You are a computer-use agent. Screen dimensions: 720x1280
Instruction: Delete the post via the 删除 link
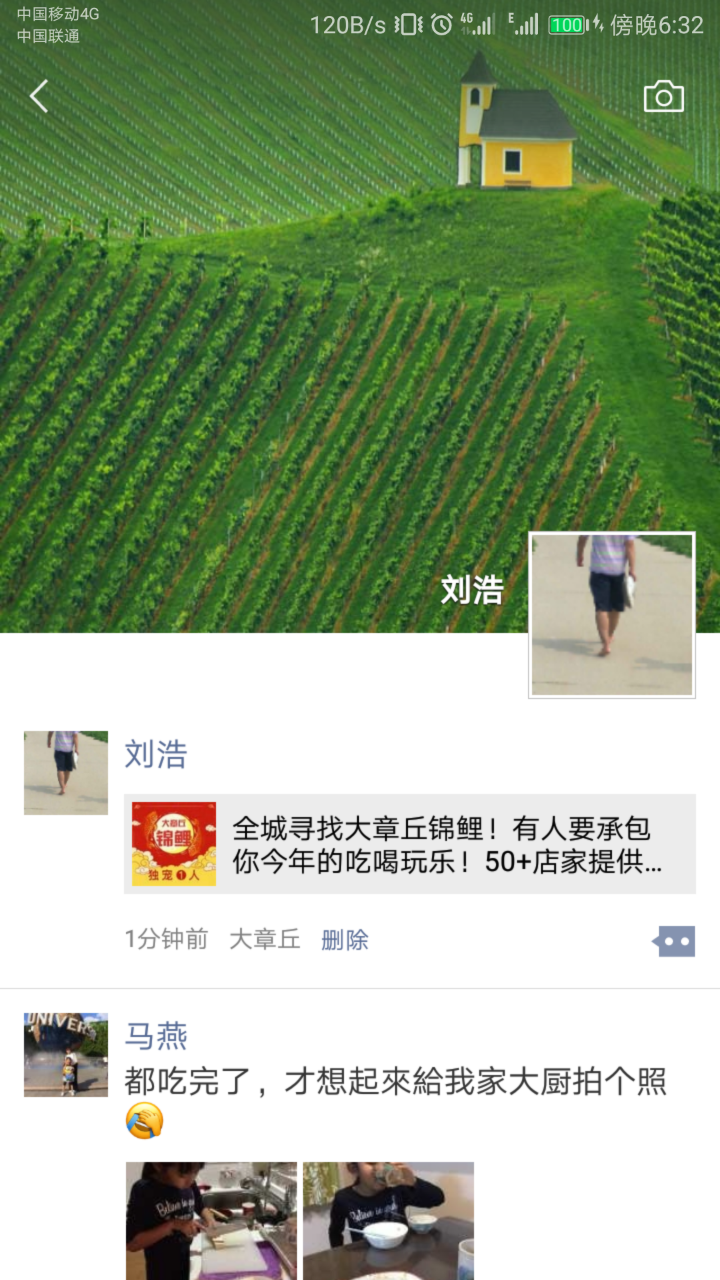(345, 940)
